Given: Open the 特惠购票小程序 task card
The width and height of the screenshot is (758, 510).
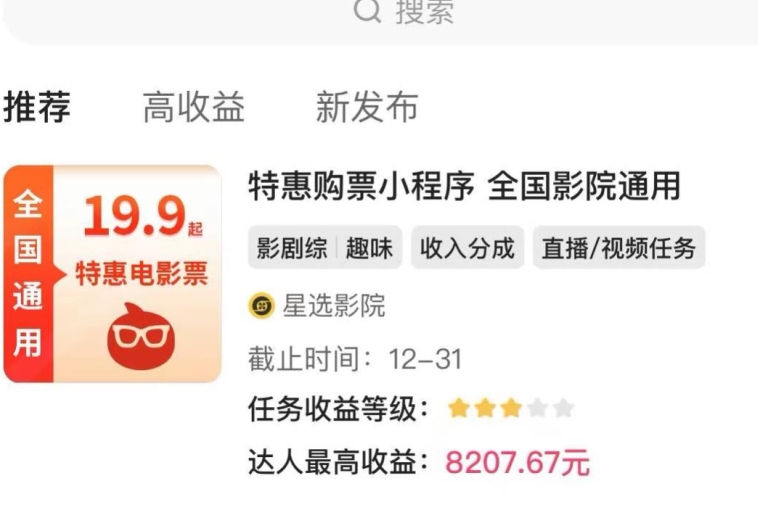Looking at the screenshot, I should coord(464,187).
